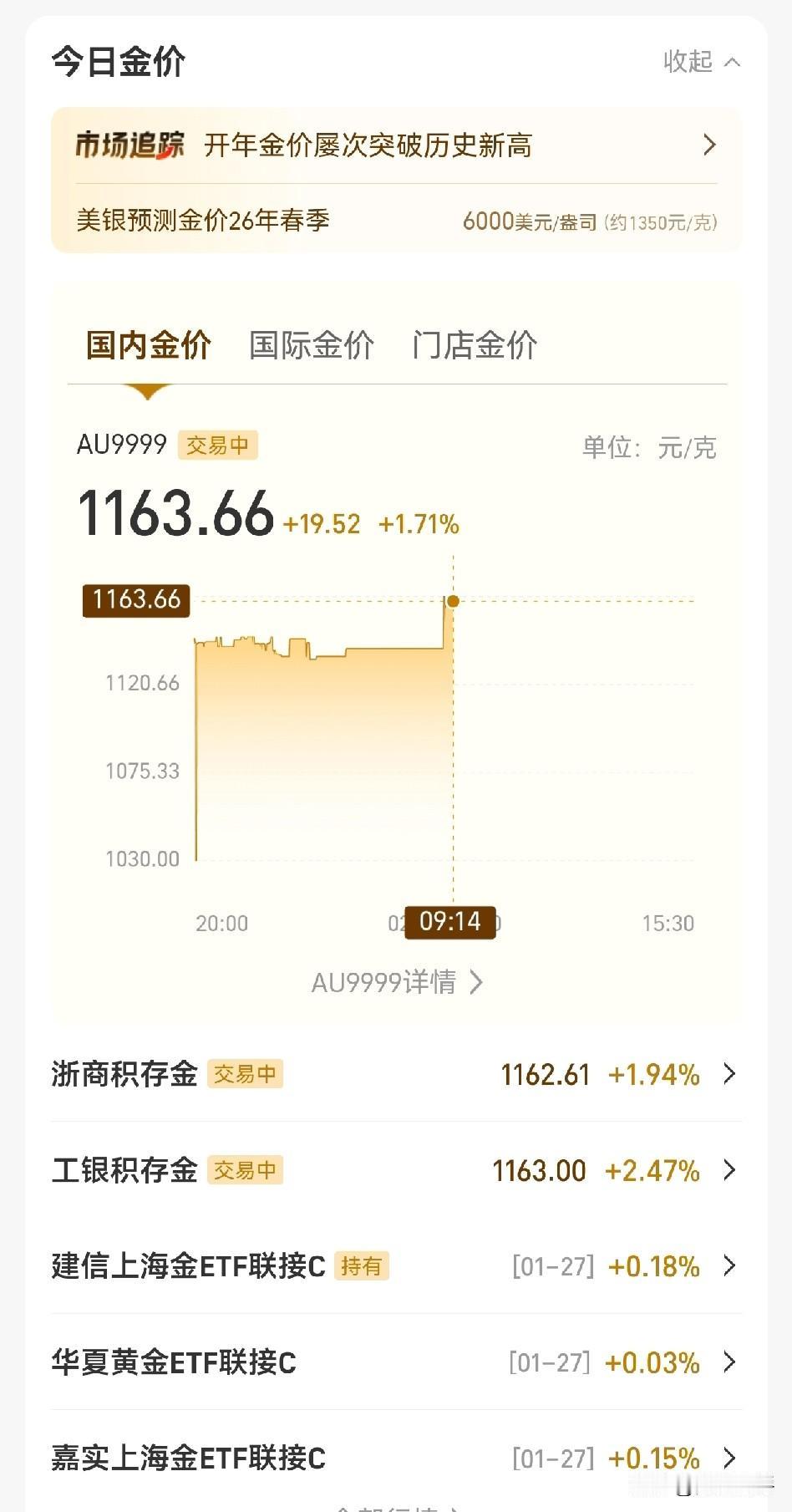Click 开年金价屡次突破历史新高 headline
792x1512 pixels.
pyautogui.click(x=370, y=145)
